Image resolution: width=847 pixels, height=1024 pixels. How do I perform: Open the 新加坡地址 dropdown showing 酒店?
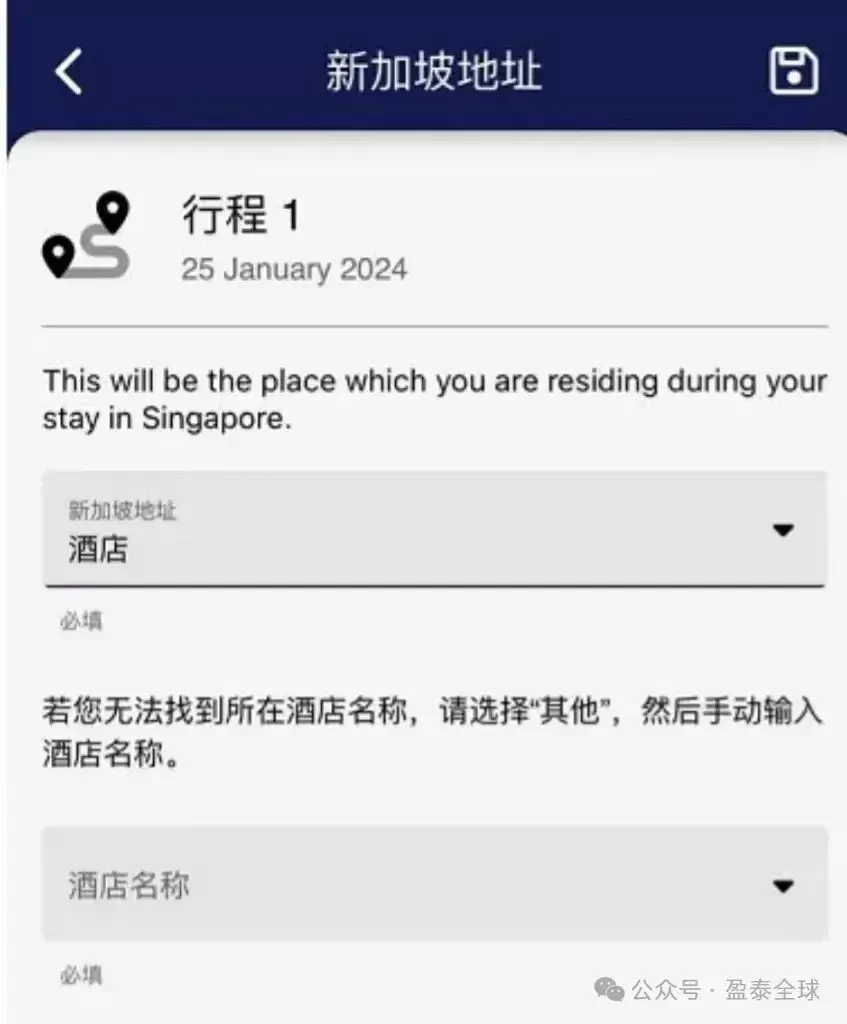point(434,530)
